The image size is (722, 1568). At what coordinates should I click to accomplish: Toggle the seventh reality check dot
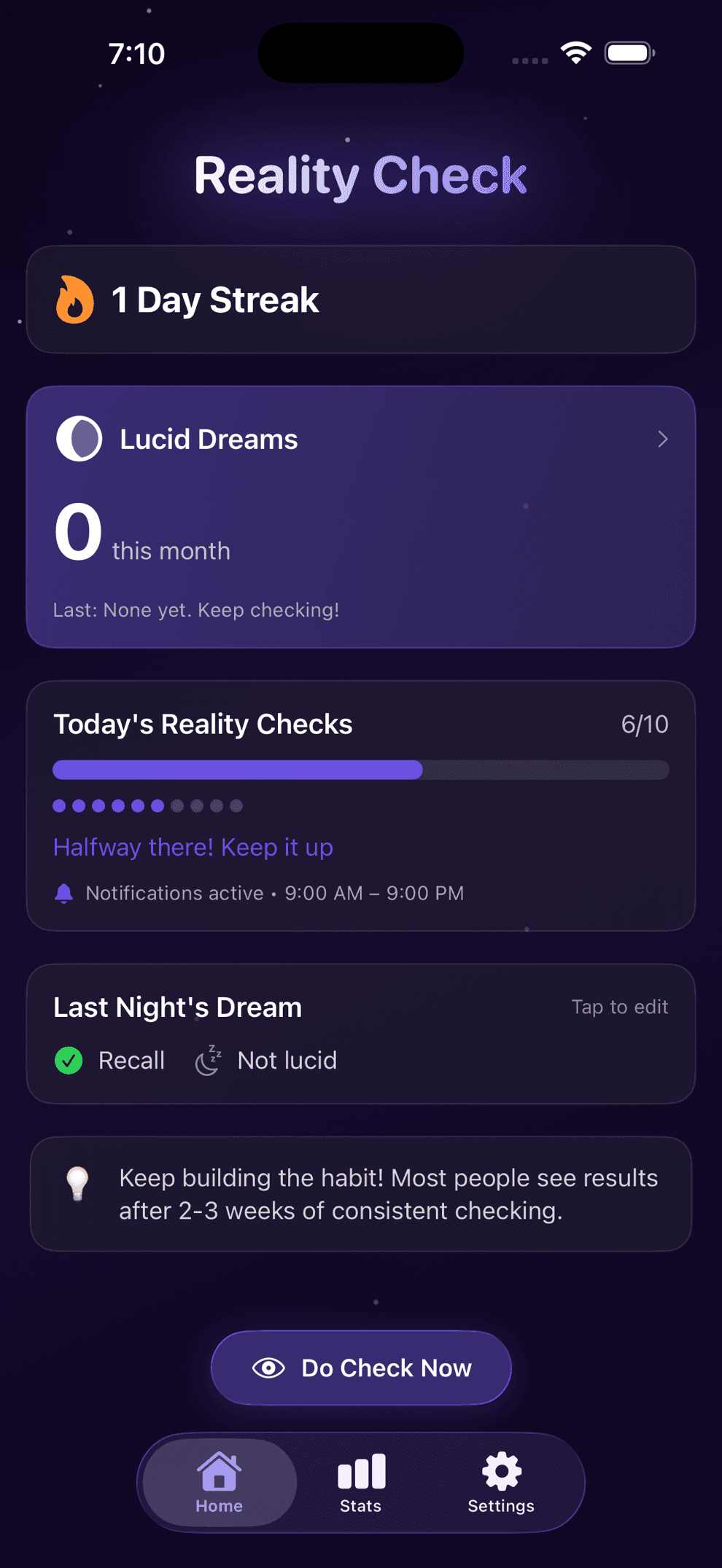tap(176, 806)
